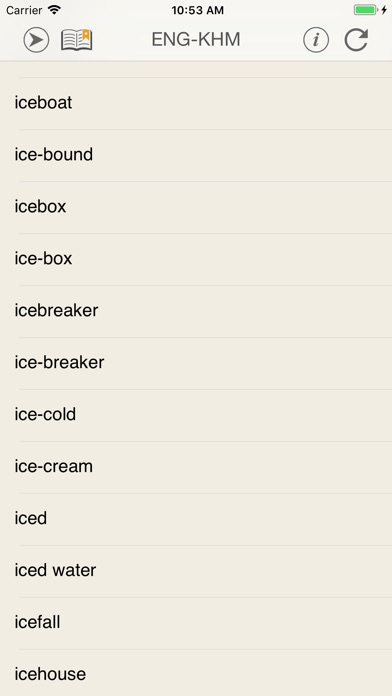
Task: Select the word icebox
Action: (196, 207)
